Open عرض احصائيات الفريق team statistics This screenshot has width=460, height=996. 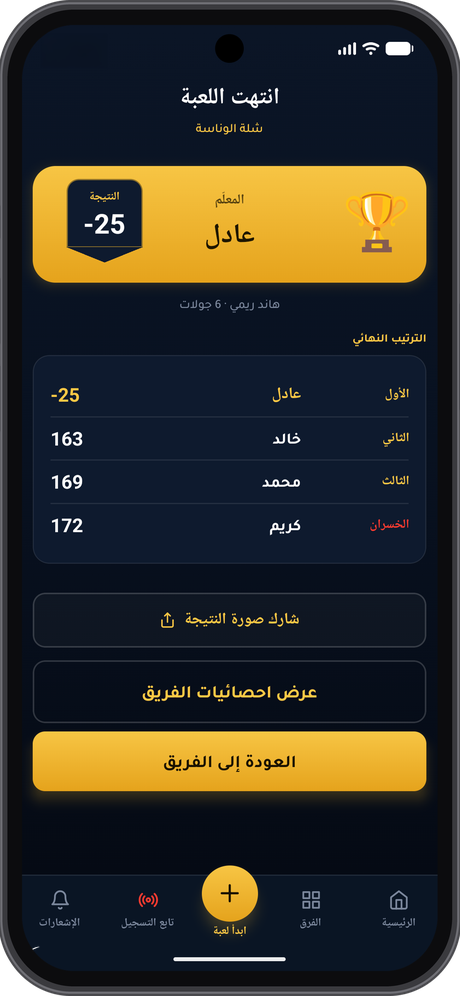pos(229,692)
